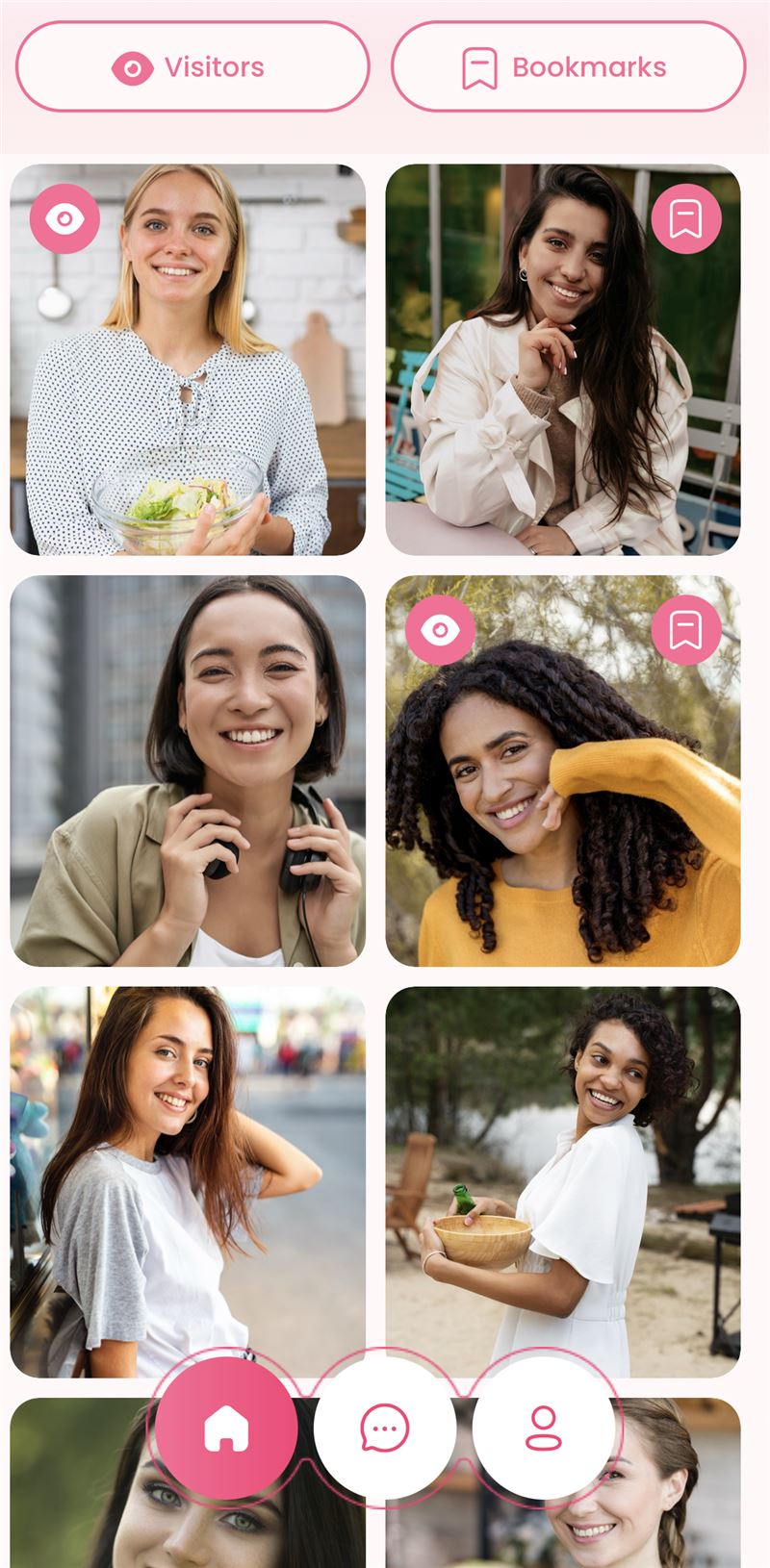770x1568 pixels.
Task: Switch to the Messages tab
Action: coord(385,1429)
